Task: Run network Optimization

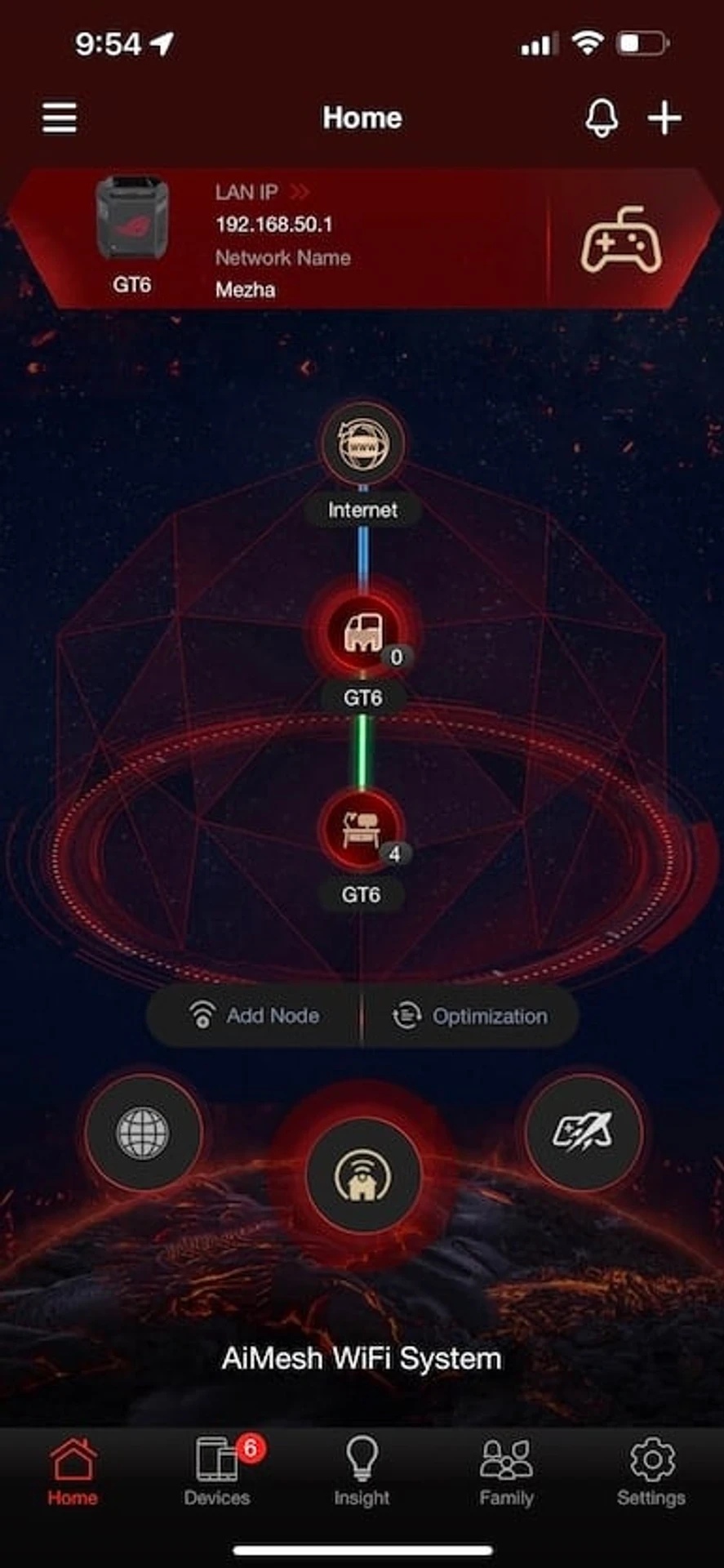Action: pyautogui.click(x=471, y=1016)
